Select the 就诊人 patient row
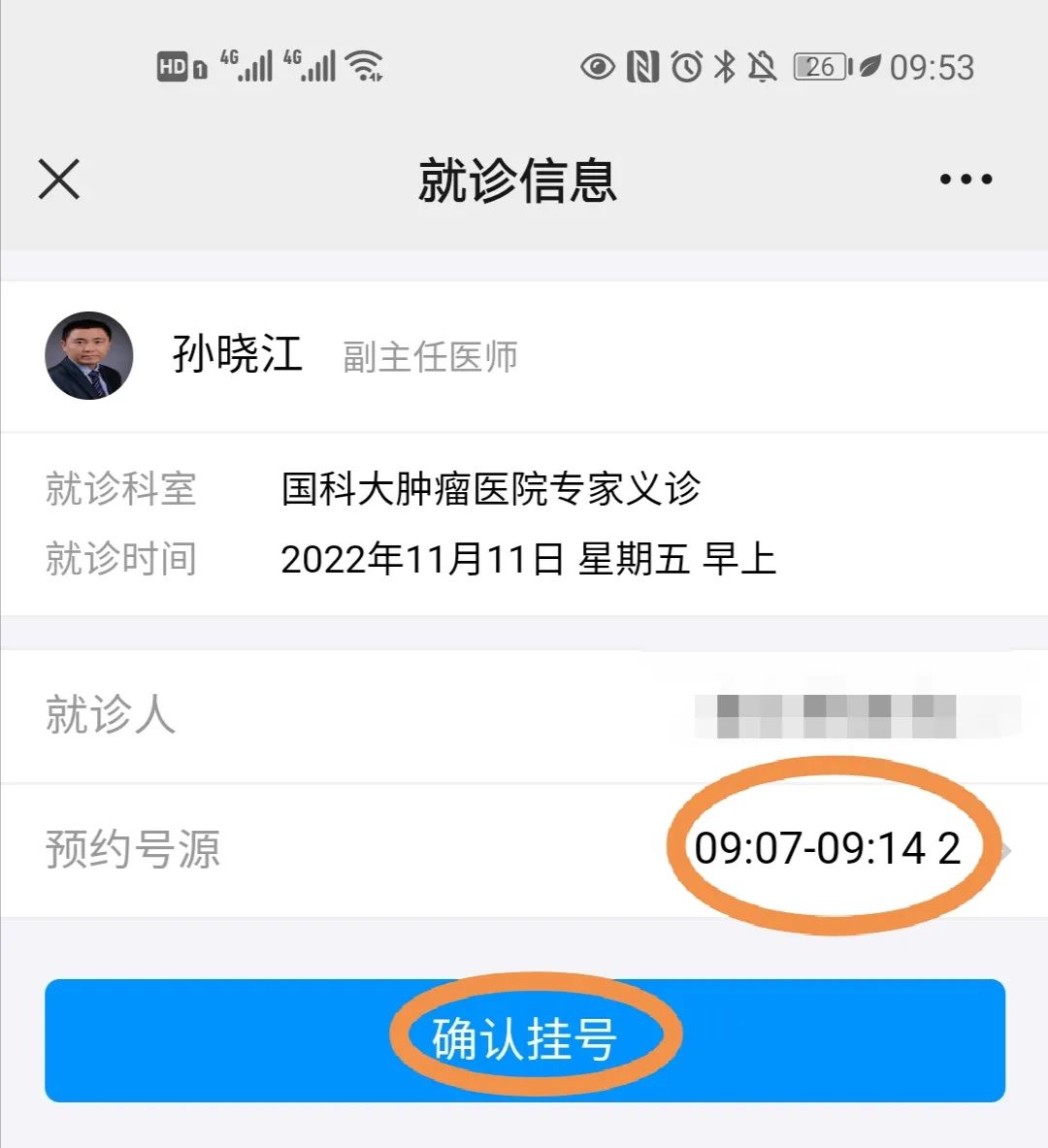 click(x=524, y=716)
